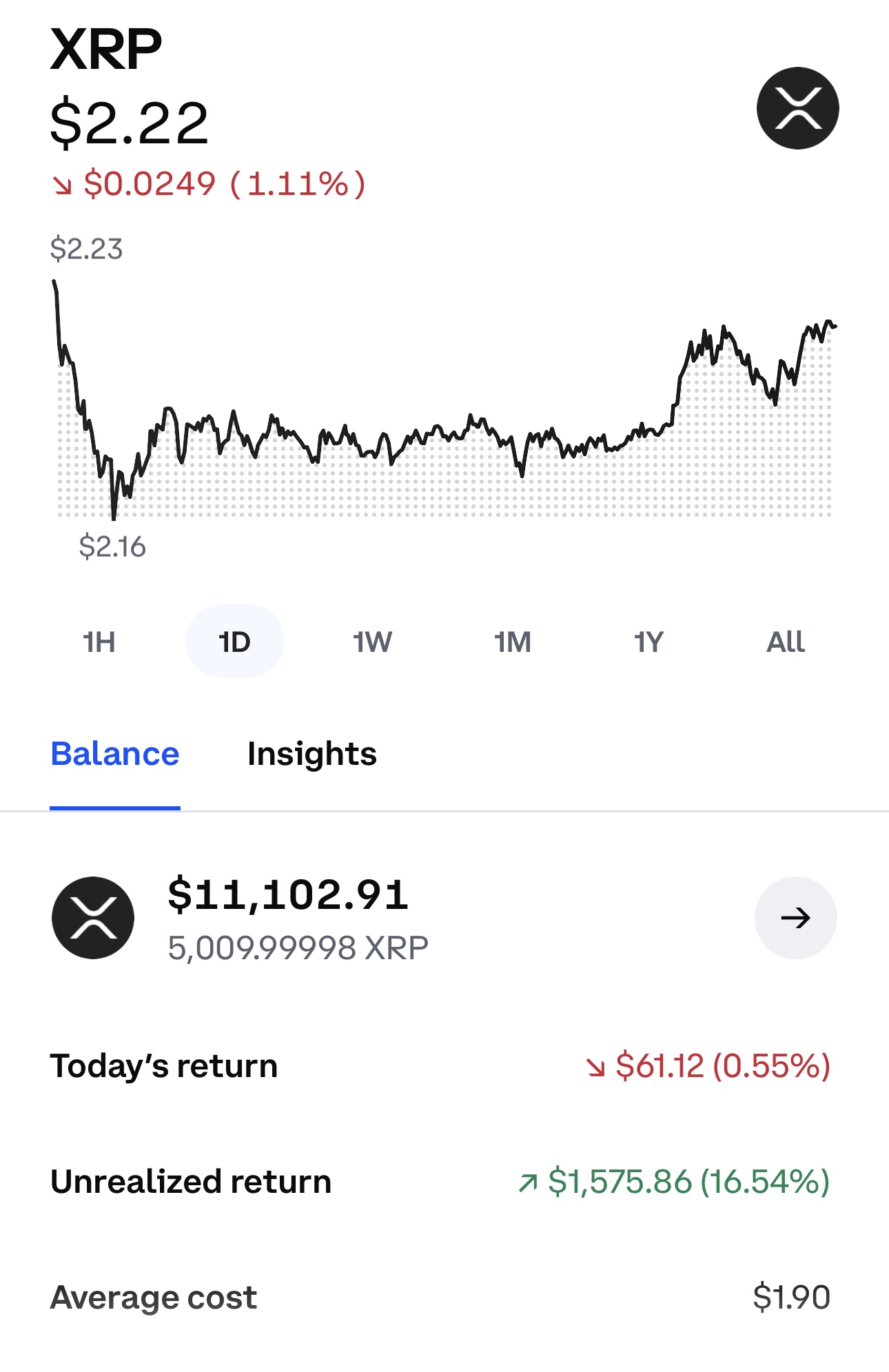Show the 1W price chart
Viewport: 889px width, 1372px height.
[372, 642]
